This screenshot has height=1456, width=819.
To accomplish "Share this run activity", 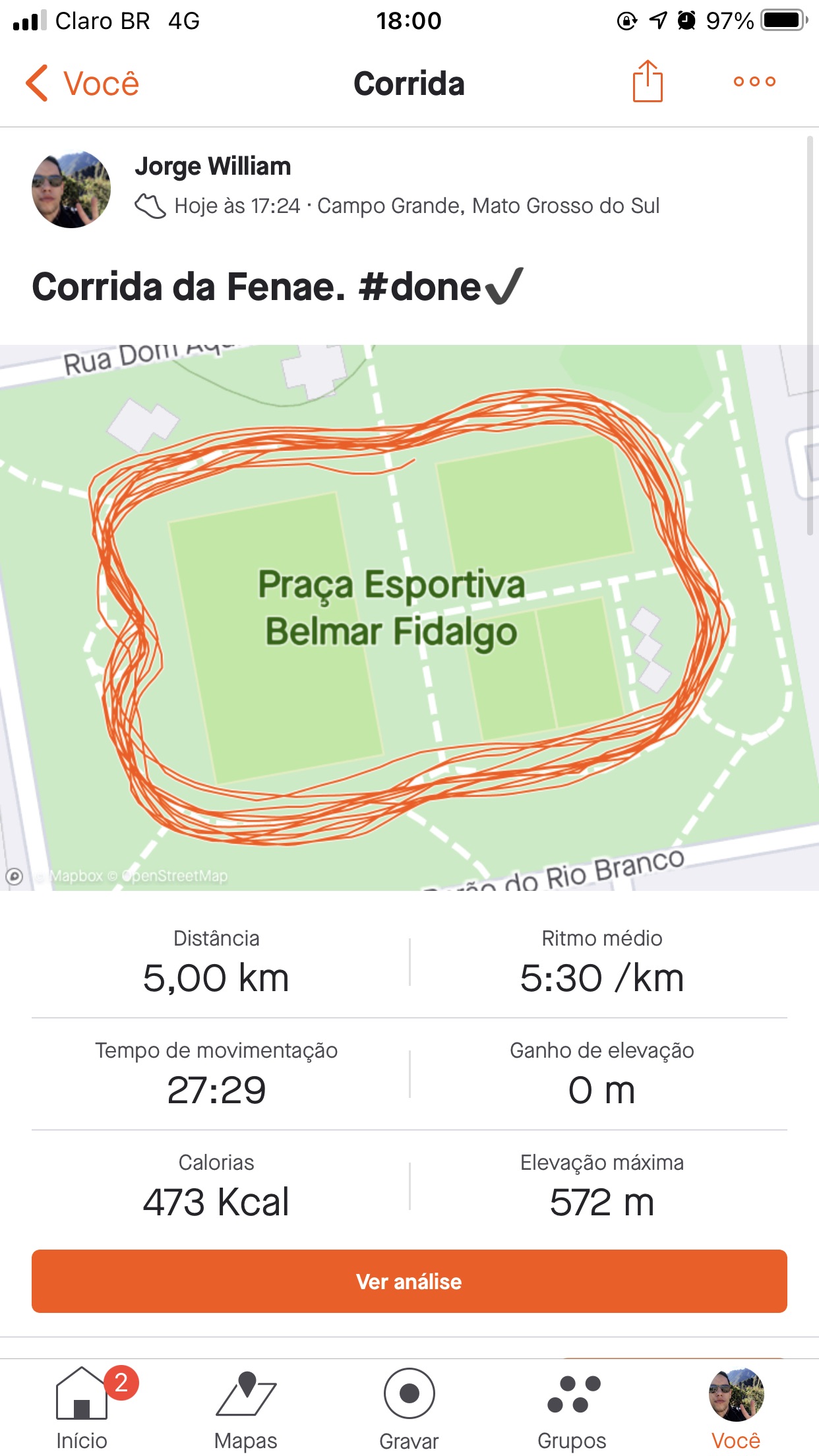I will click(648, 81).
